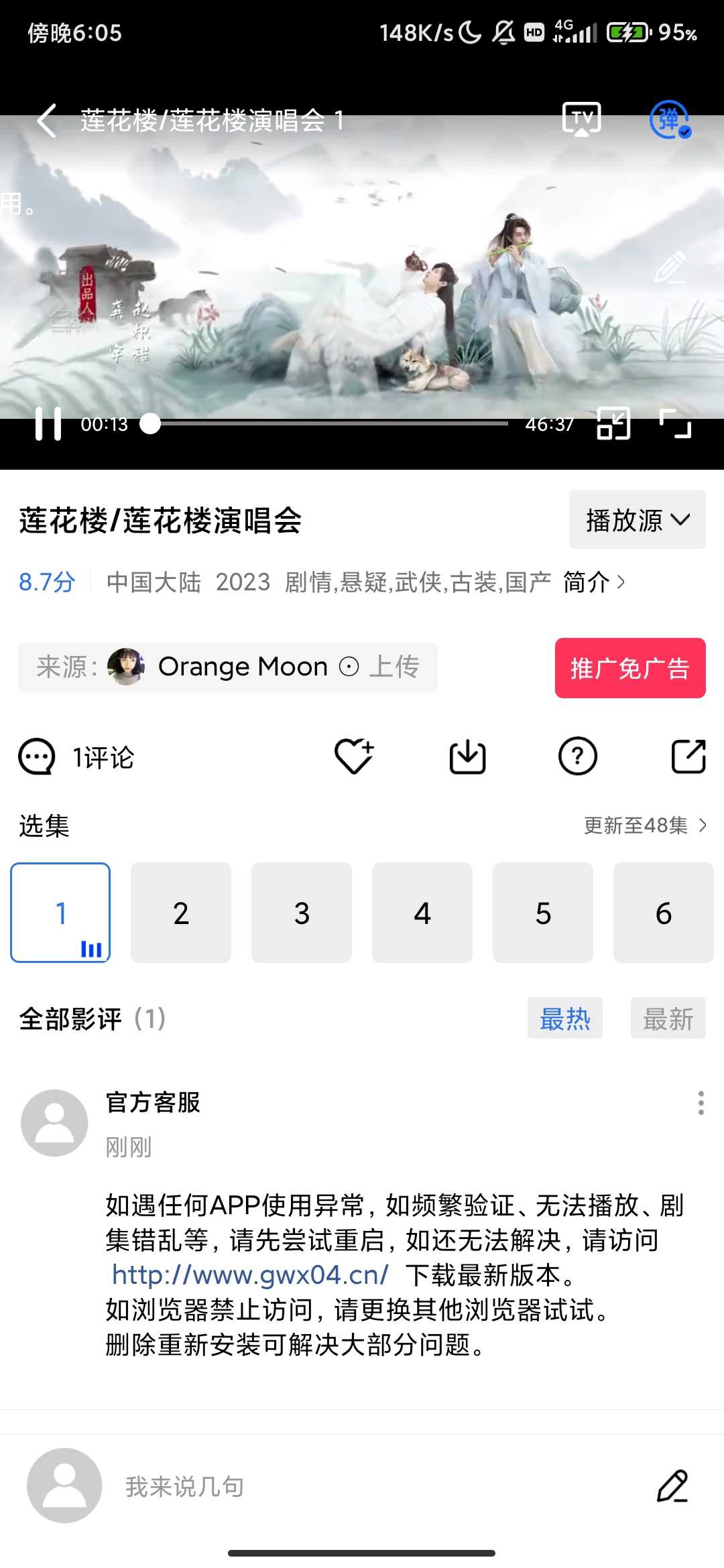Open the 播放源 source dropdown

[637, 520]
